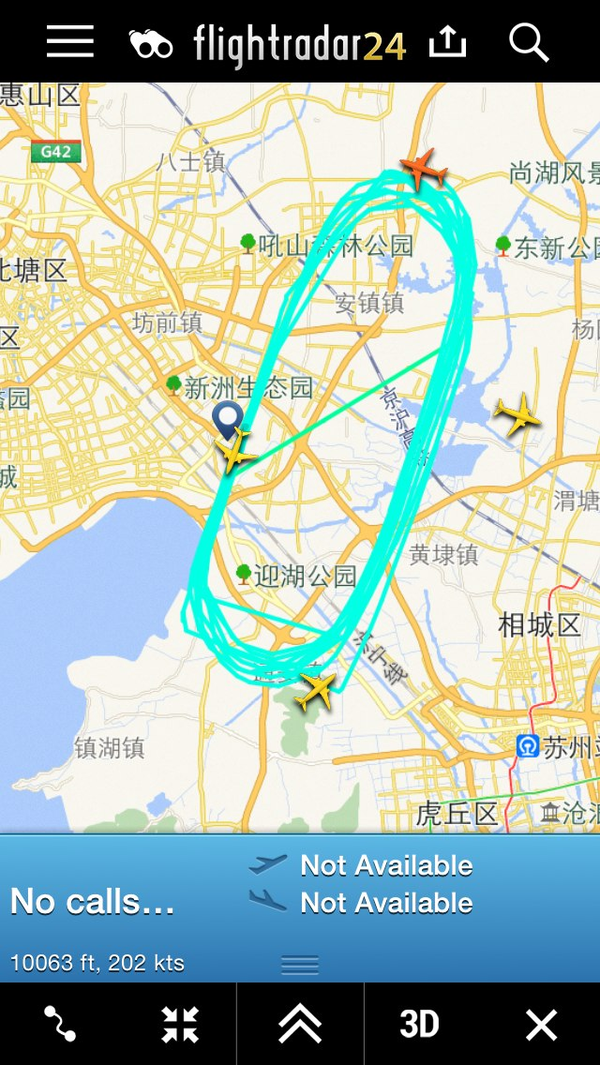Close the selected flight panel
Screen dimensions: 600x1065
[541, 1024]
